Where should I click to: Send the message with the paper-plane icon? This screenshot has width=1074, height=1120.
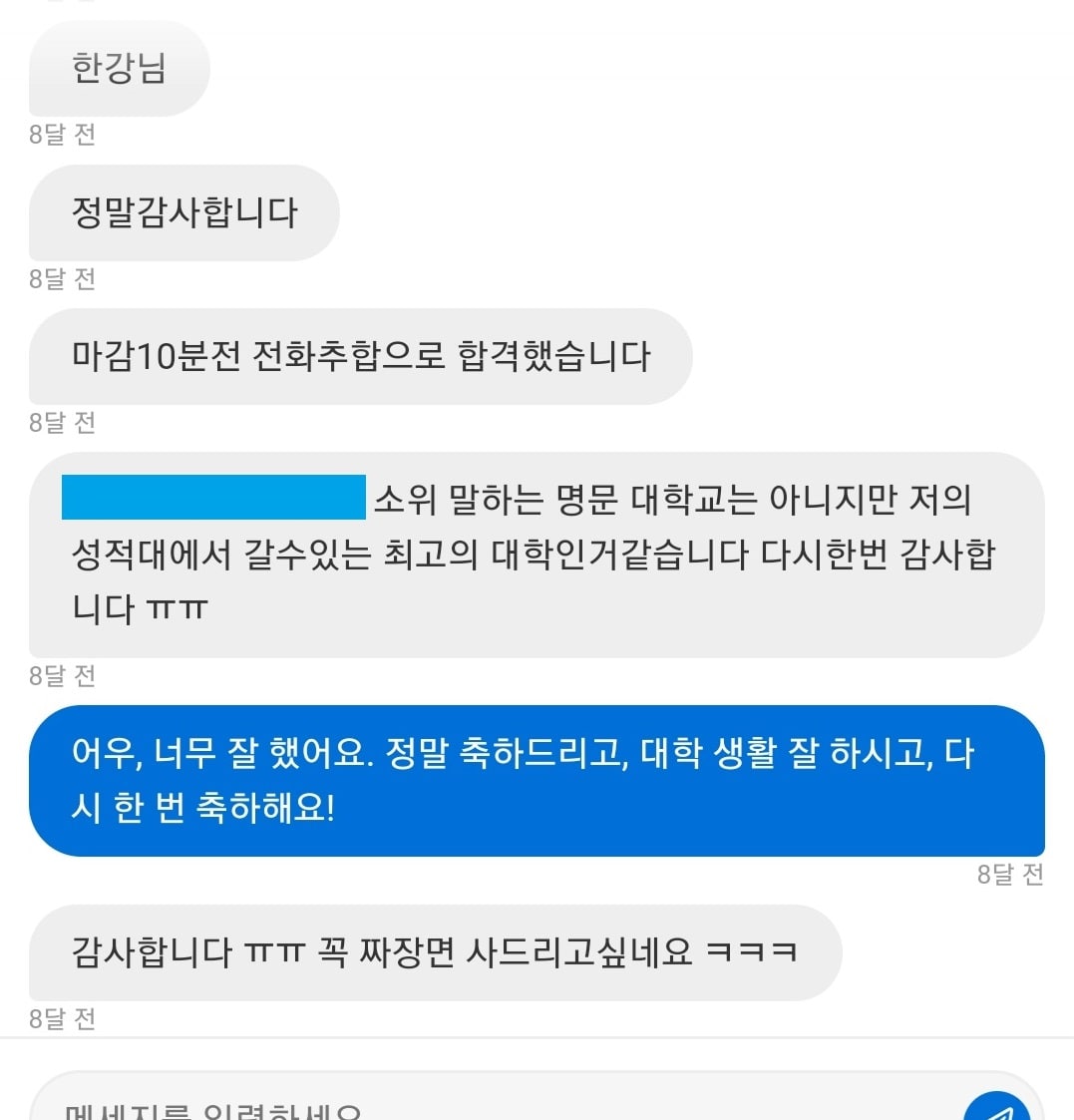pyautogui.click(x=998, y=1109)
